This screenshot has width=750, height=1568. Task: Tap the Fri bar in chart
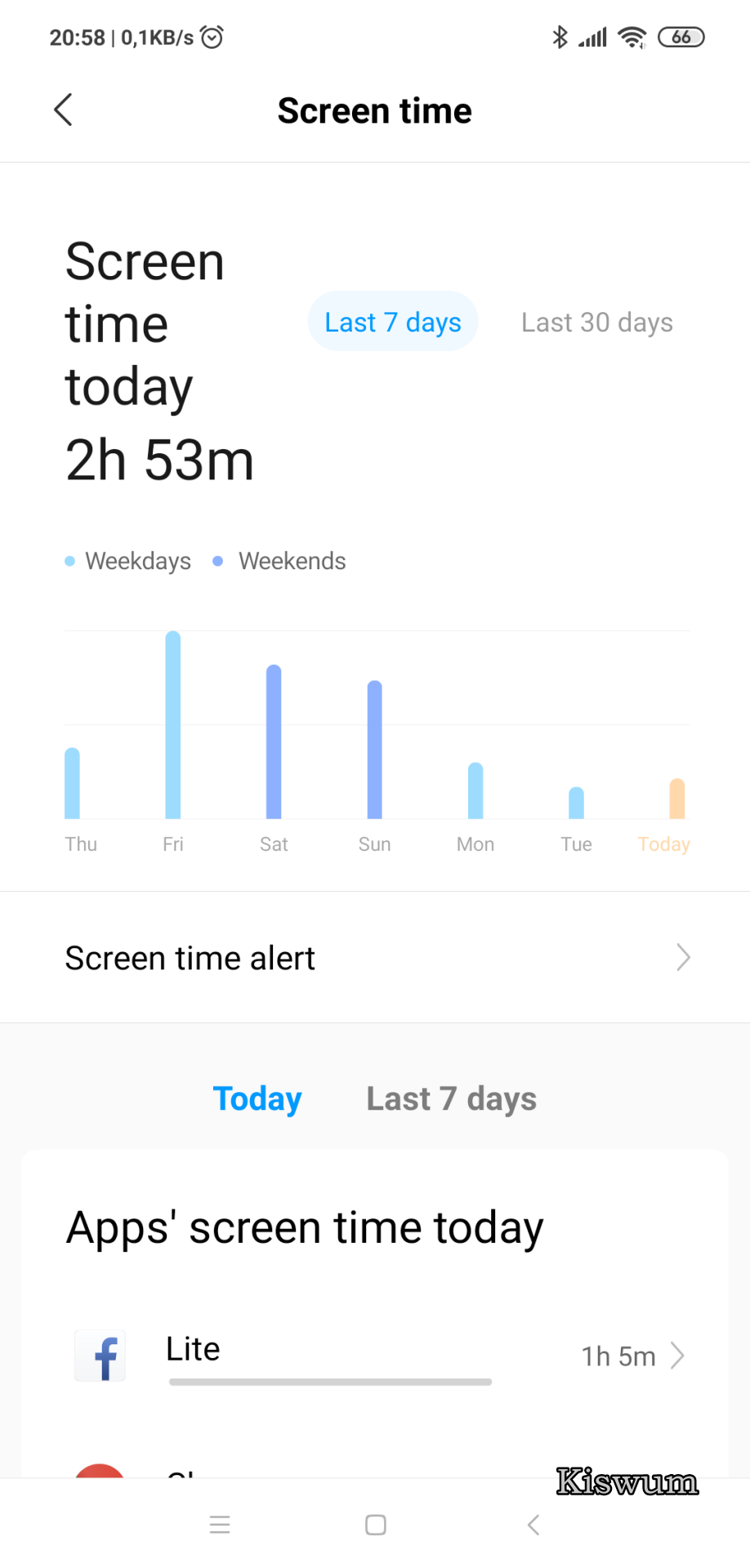click(x=173, y=724)
